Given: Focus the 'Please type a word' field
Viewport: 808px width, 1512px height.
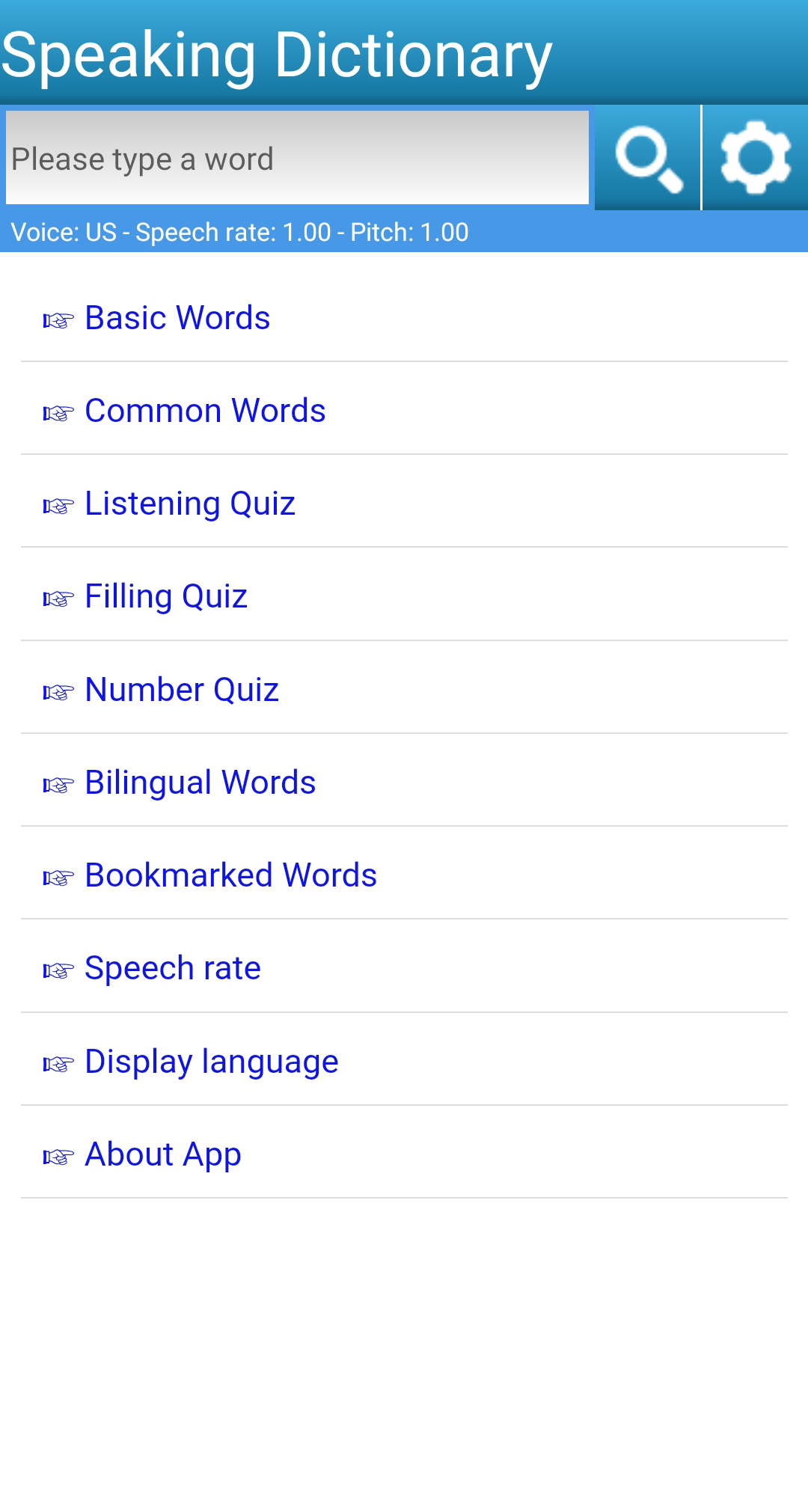Looking at the screenshot, I should (x=297, y=158).
